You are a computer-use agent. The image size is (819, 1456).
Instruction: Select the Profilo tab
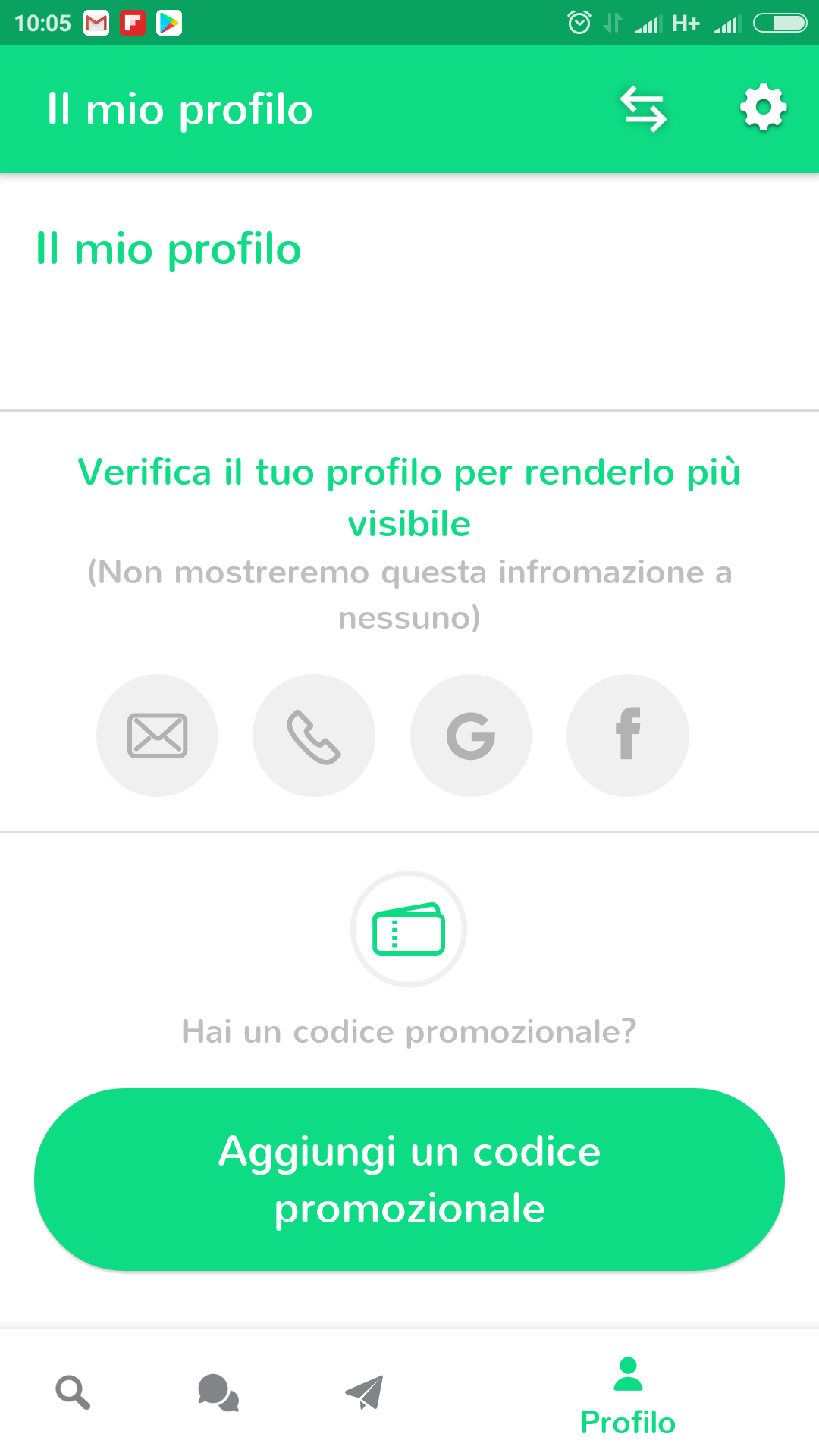628,1397
